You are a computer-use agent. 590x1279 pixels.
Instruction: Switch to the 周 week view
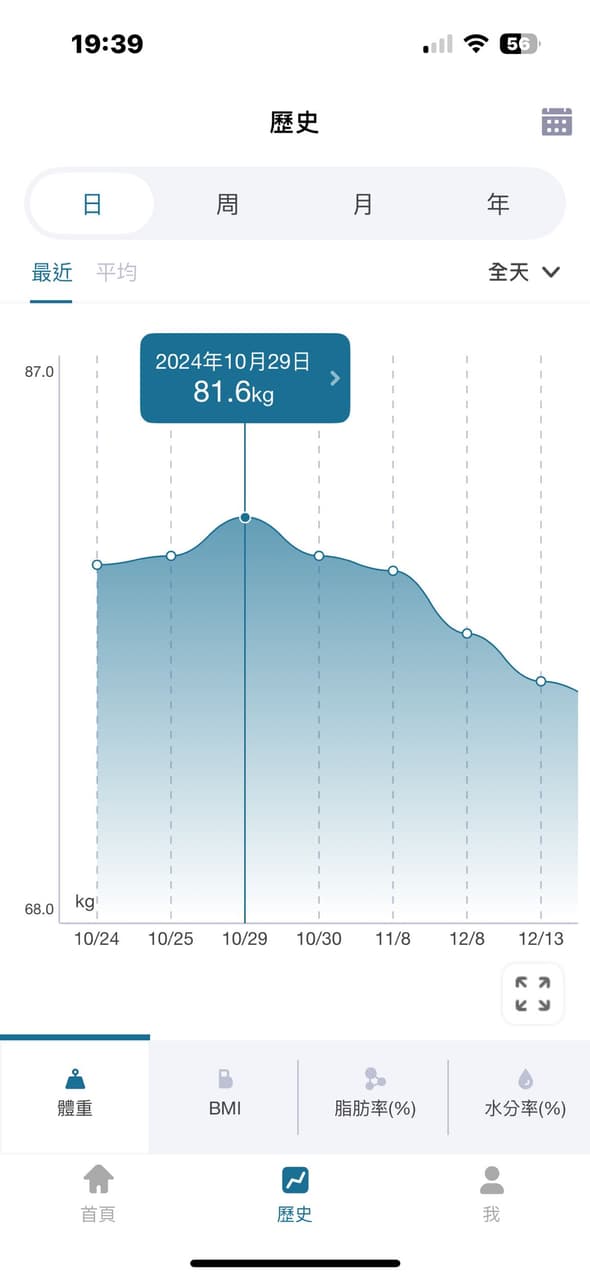pos(227,204)
